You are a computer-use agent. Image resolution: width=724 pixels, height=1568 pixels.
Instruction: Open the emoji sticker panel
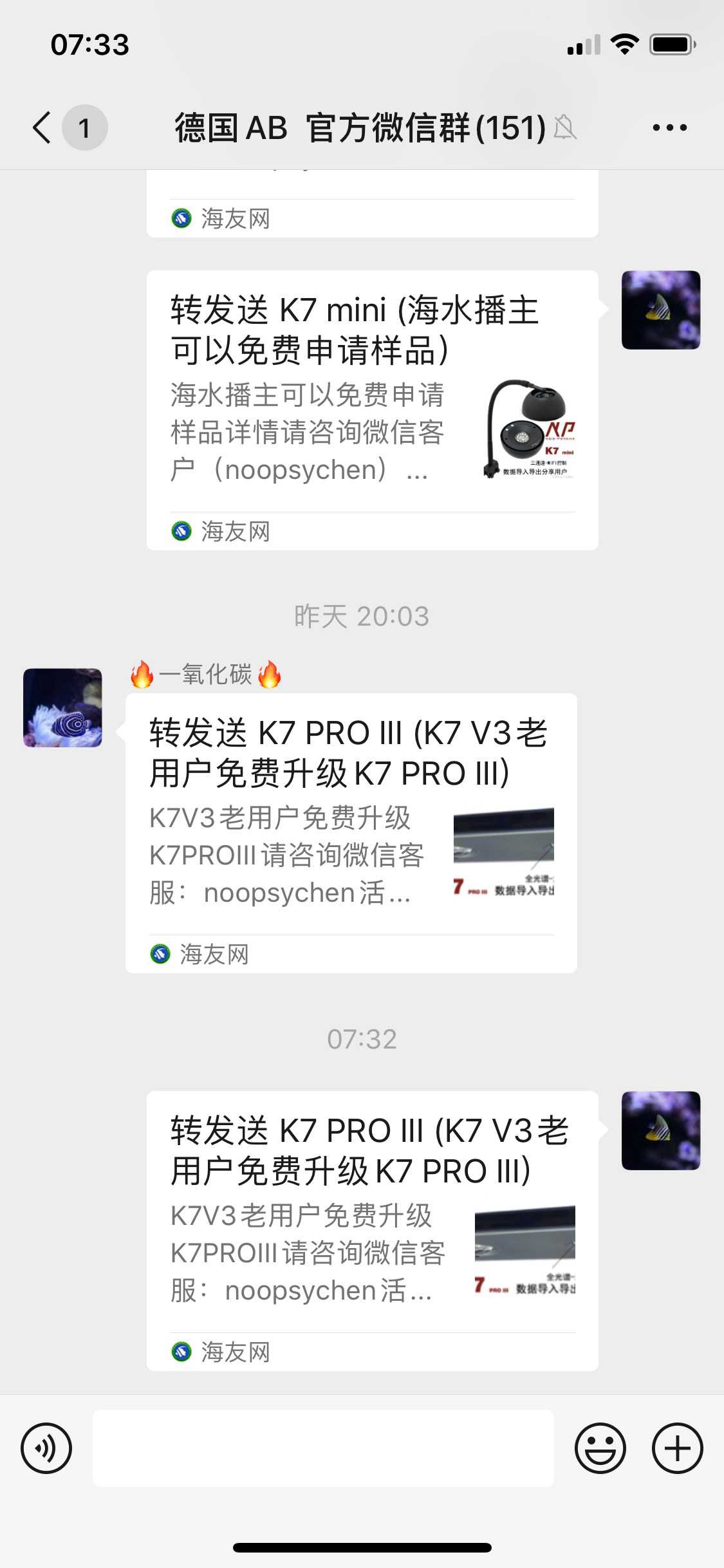pos(600,1448)
